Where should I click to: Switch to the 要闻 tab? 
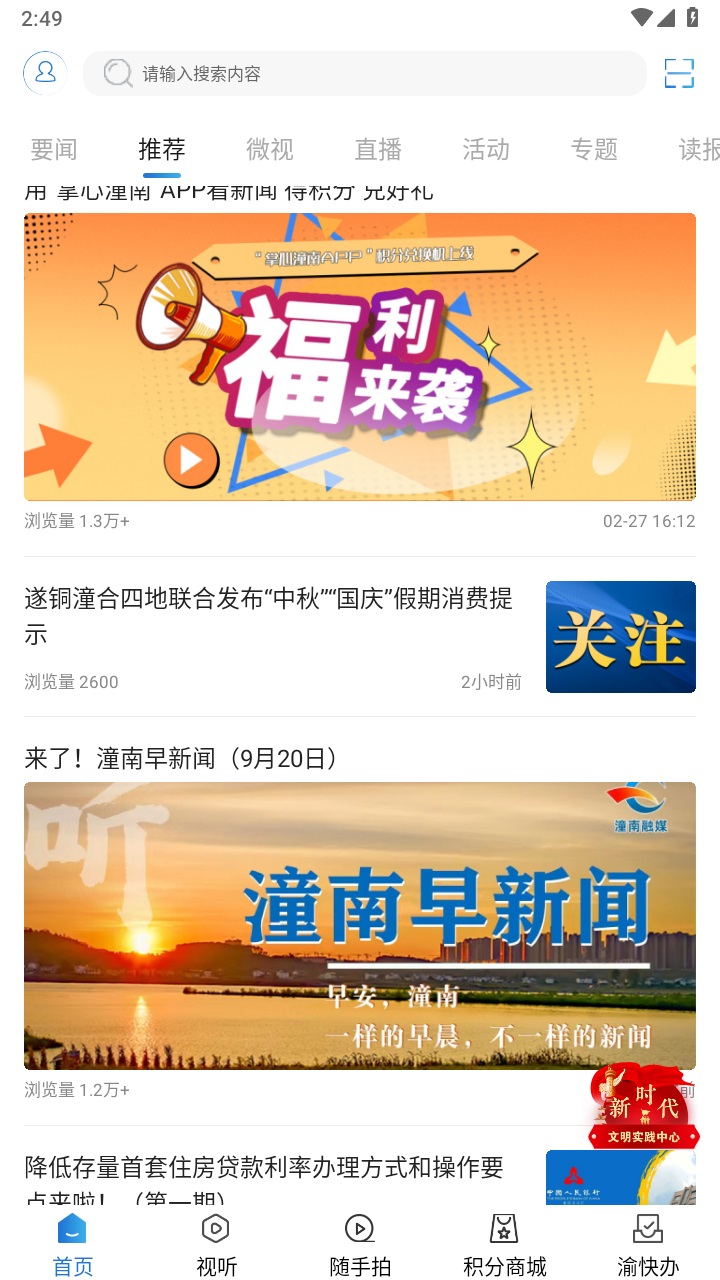point(55,149)
